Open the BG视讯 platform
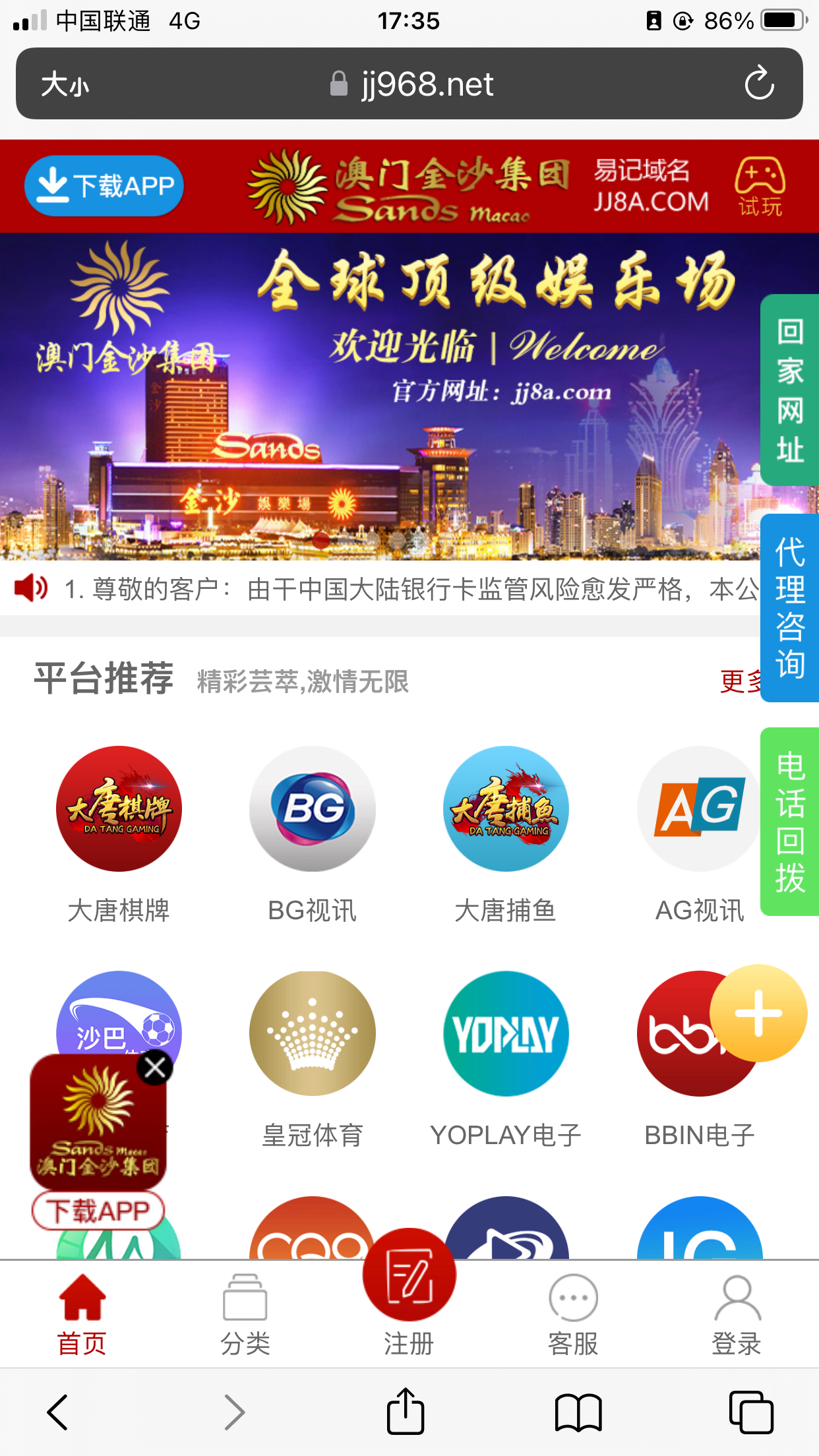The height and width of the screenshot is (1456, 819). coord(313,809)
